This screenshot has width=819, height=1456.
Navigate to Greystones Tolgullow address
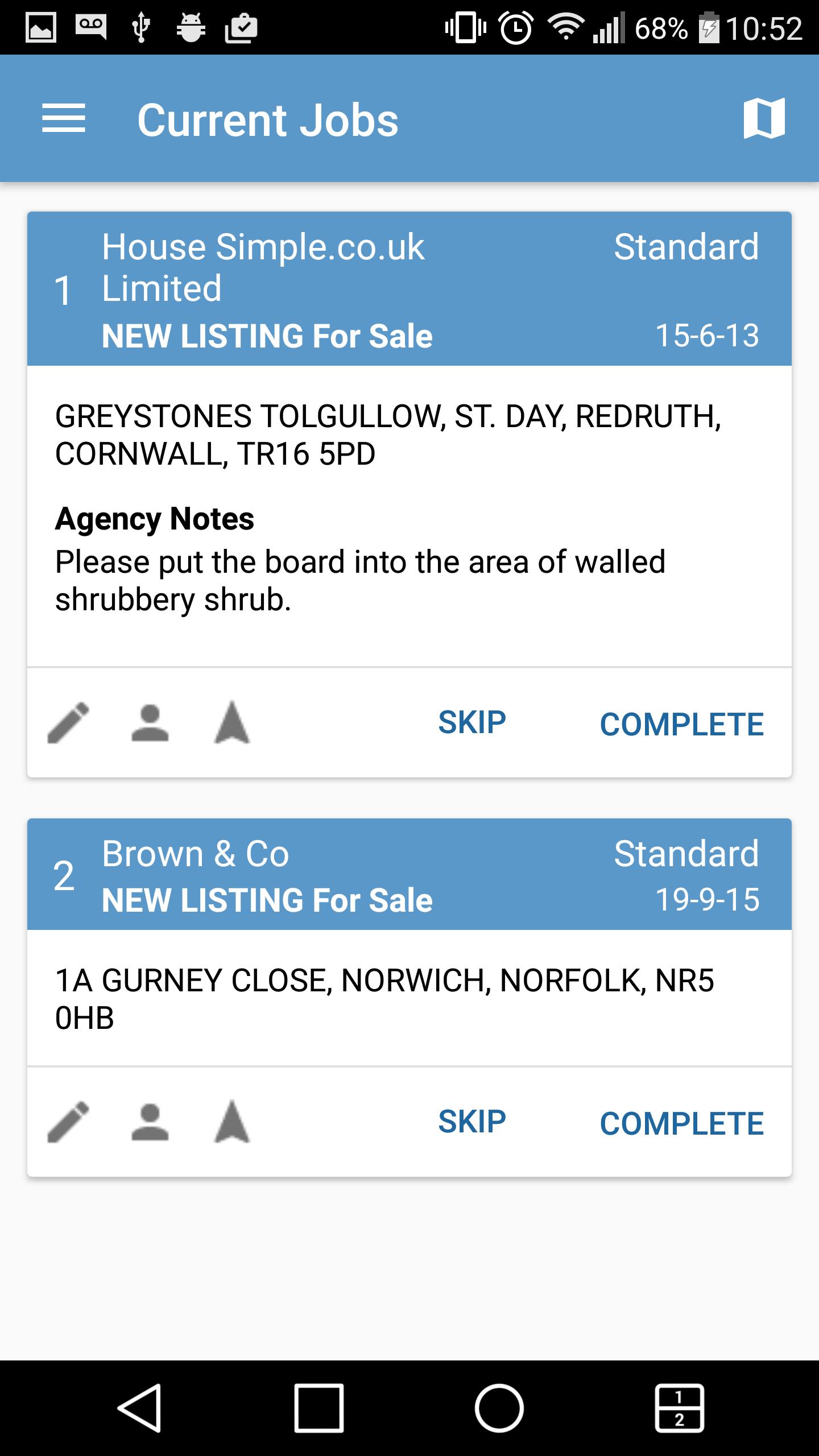[232, 723]
